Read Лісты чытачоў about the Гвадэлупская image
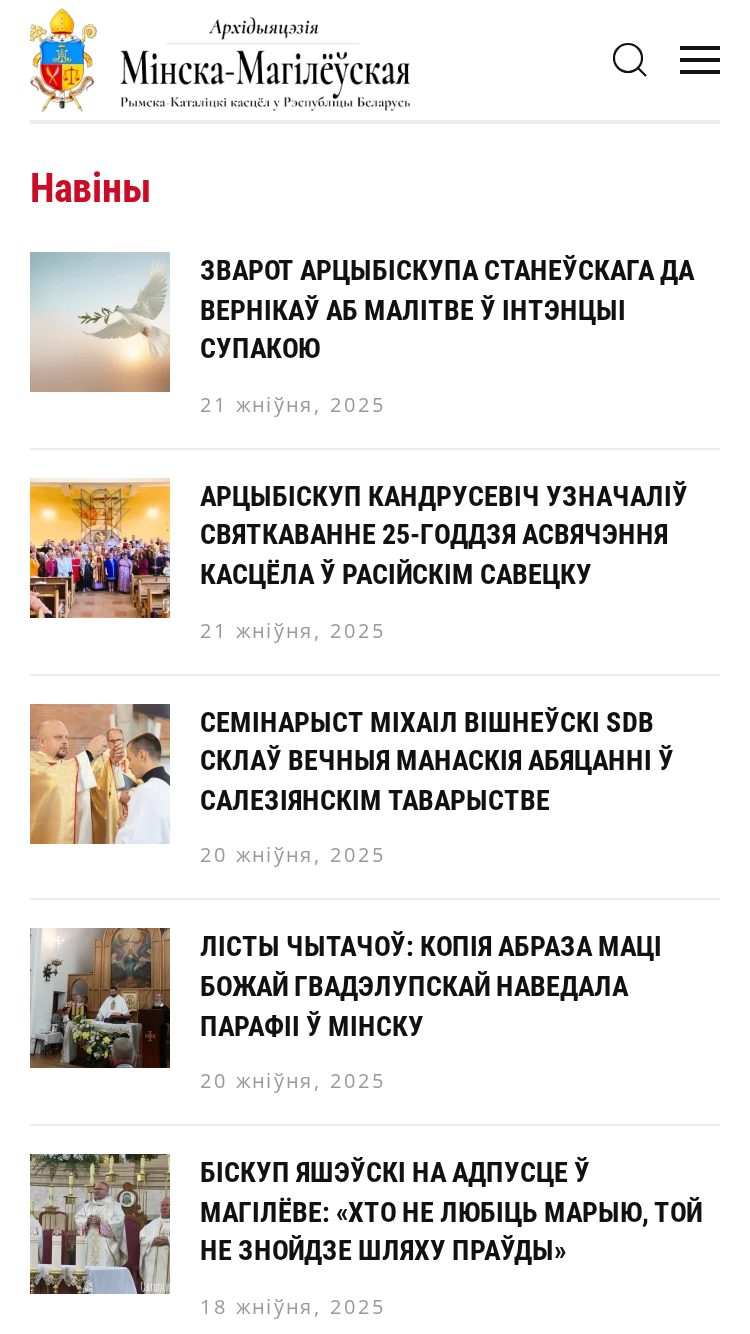 (x=431, y=987)
